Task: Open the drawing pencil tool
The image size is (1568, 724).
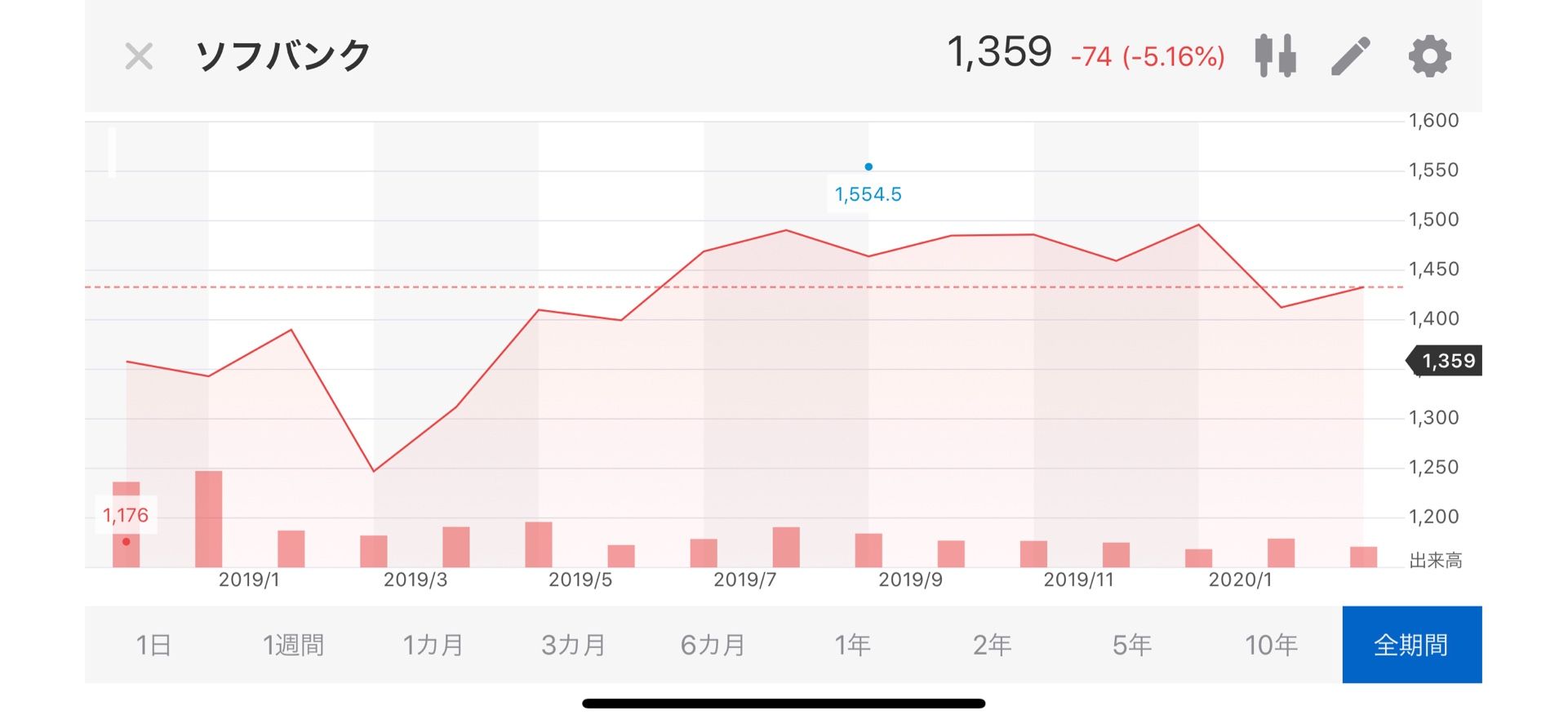Action: 1351,56
